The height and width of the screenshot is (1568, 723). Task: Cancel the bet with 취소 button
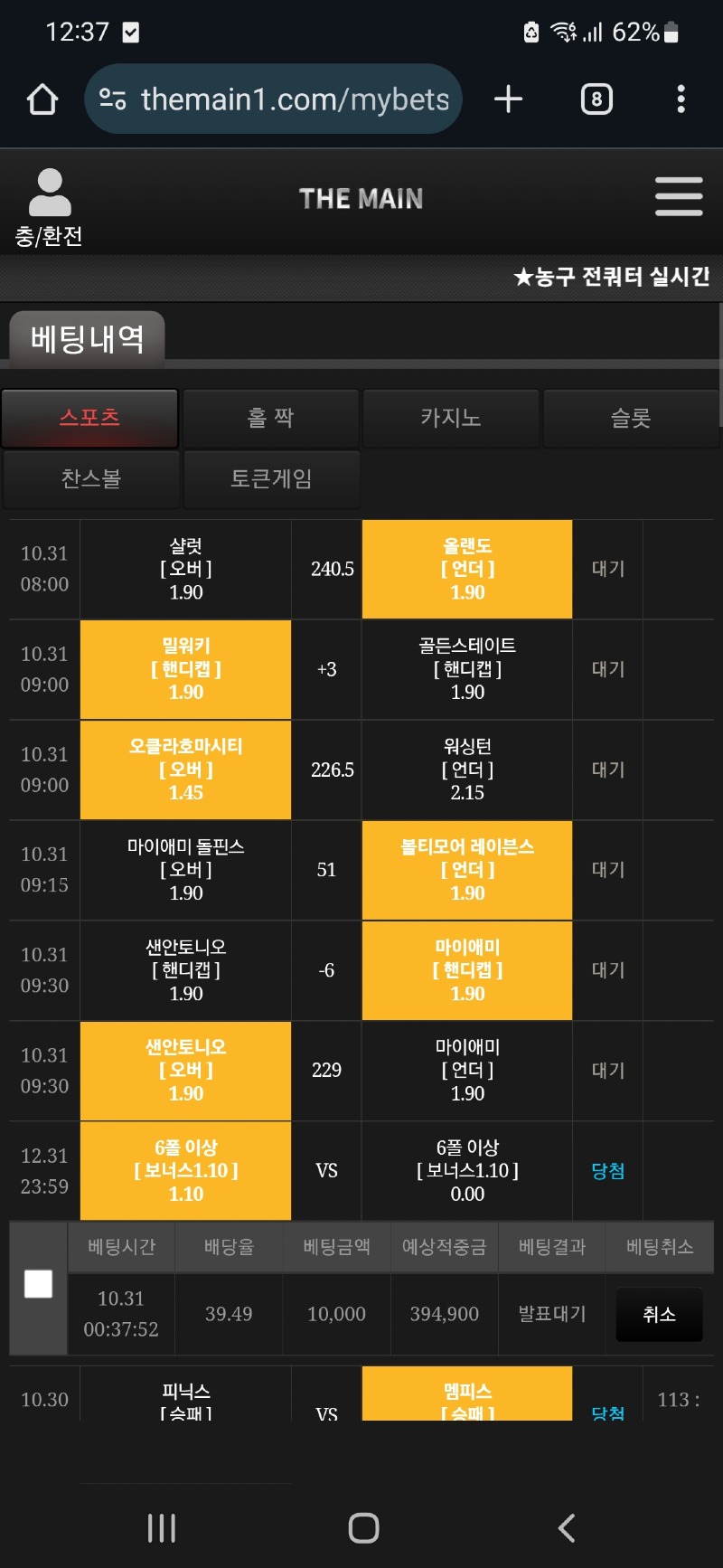point(659,1314)
